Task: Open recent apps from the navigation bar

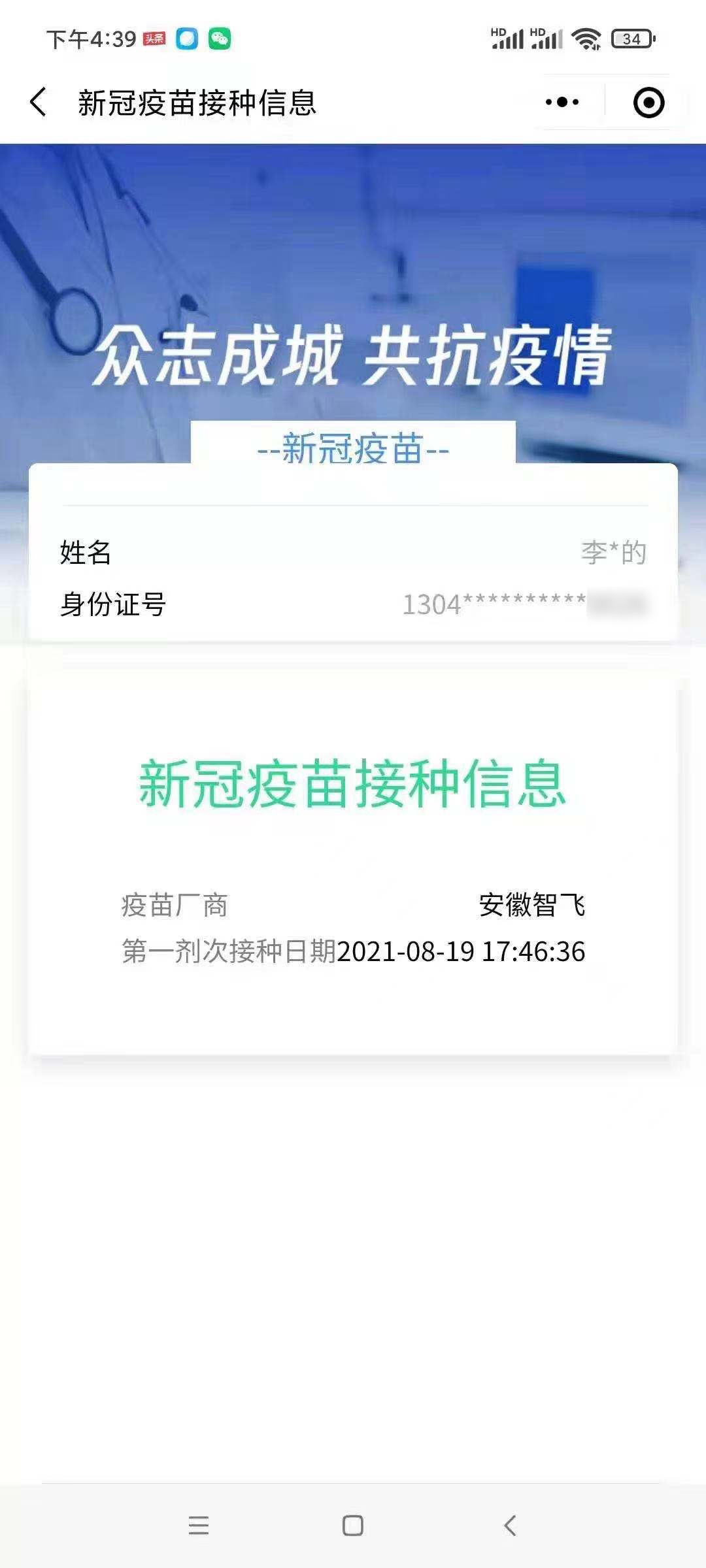Action: pos(198,1525)
